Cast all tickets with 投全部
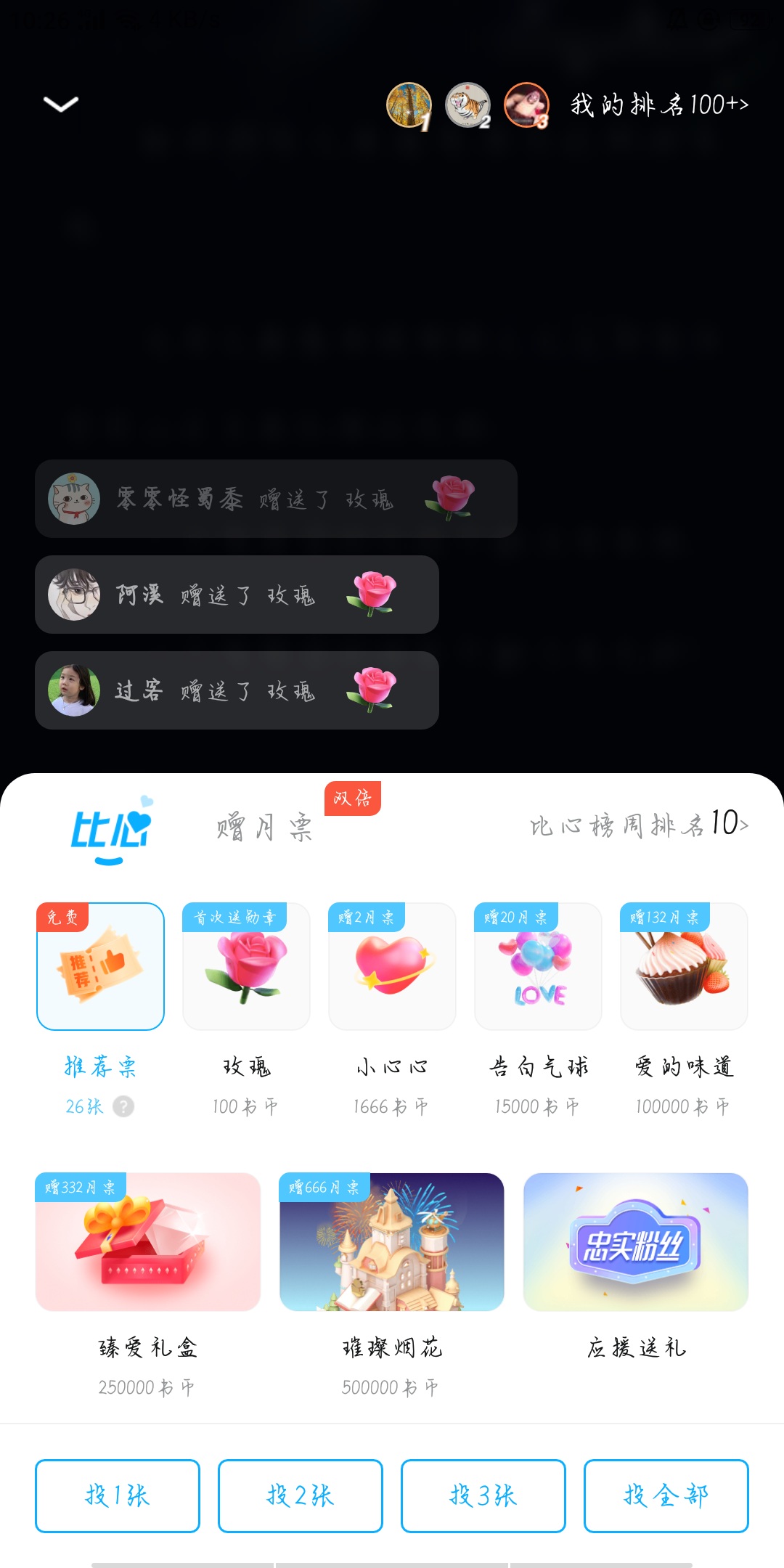 [x=666, y=1495]
